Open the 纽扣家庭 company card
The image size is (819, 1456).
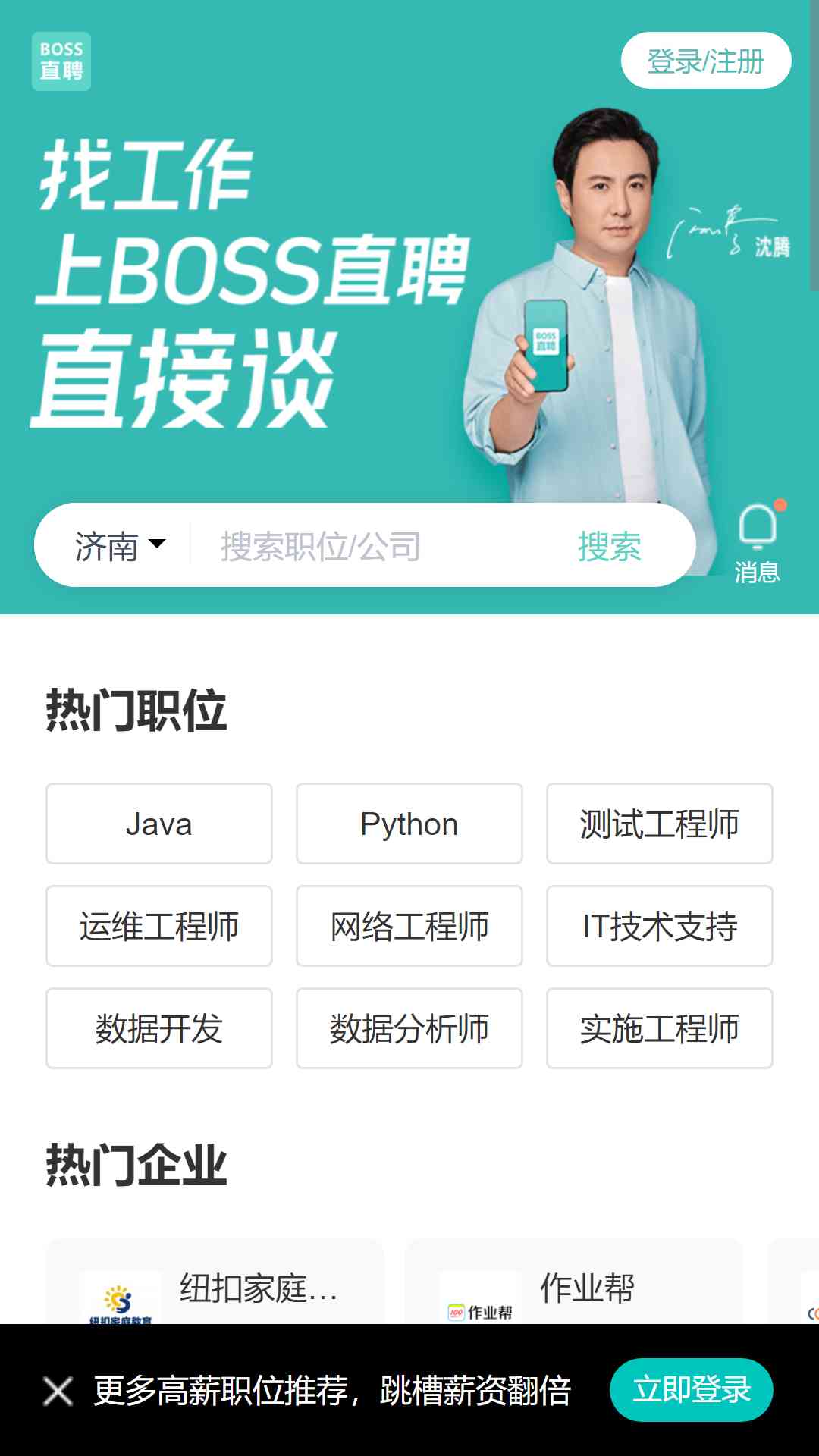(x=215, y=1282)
